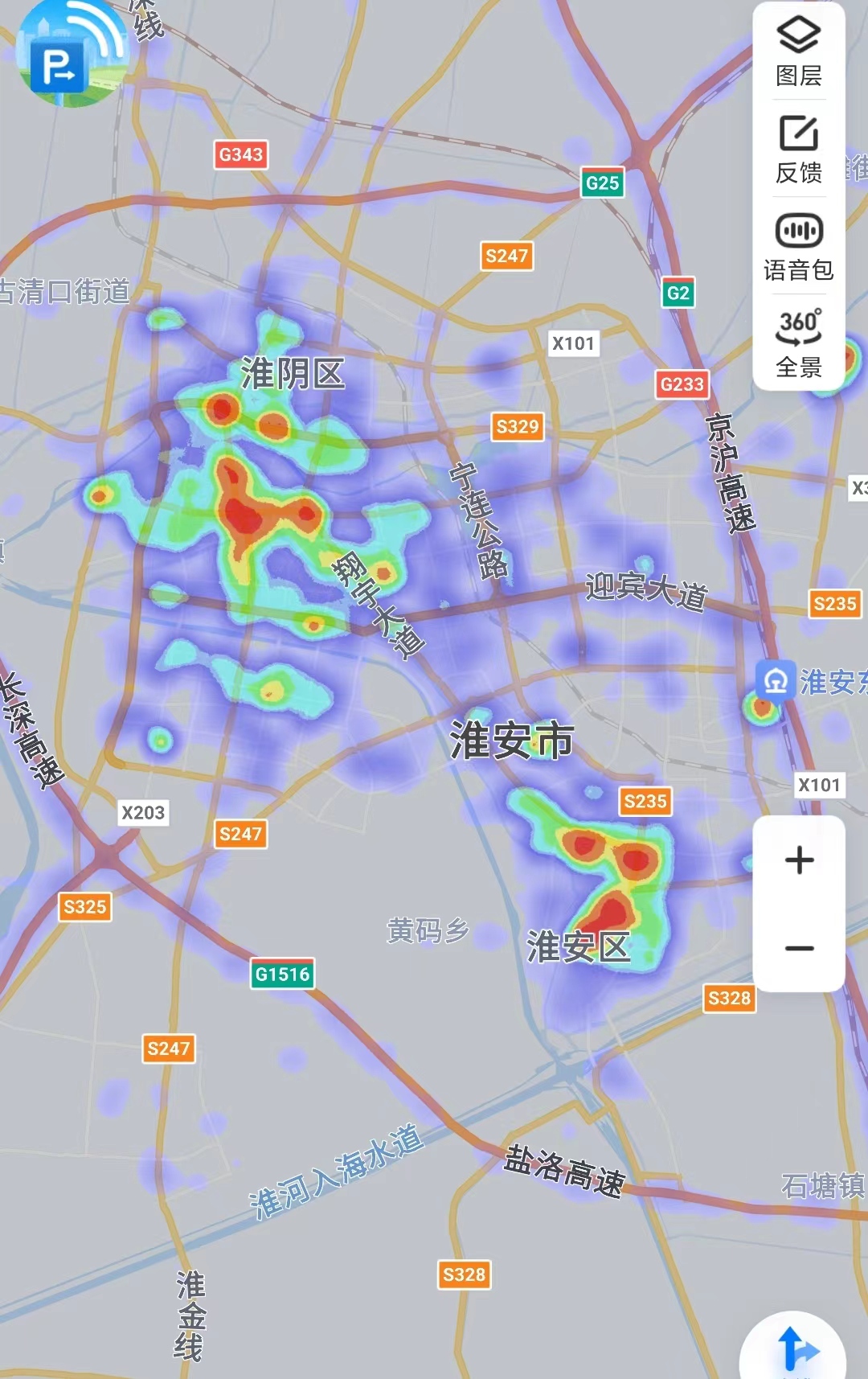Open the voice pack option (语音包)
The image size is (868, 1379).
(x=798, y=246)
